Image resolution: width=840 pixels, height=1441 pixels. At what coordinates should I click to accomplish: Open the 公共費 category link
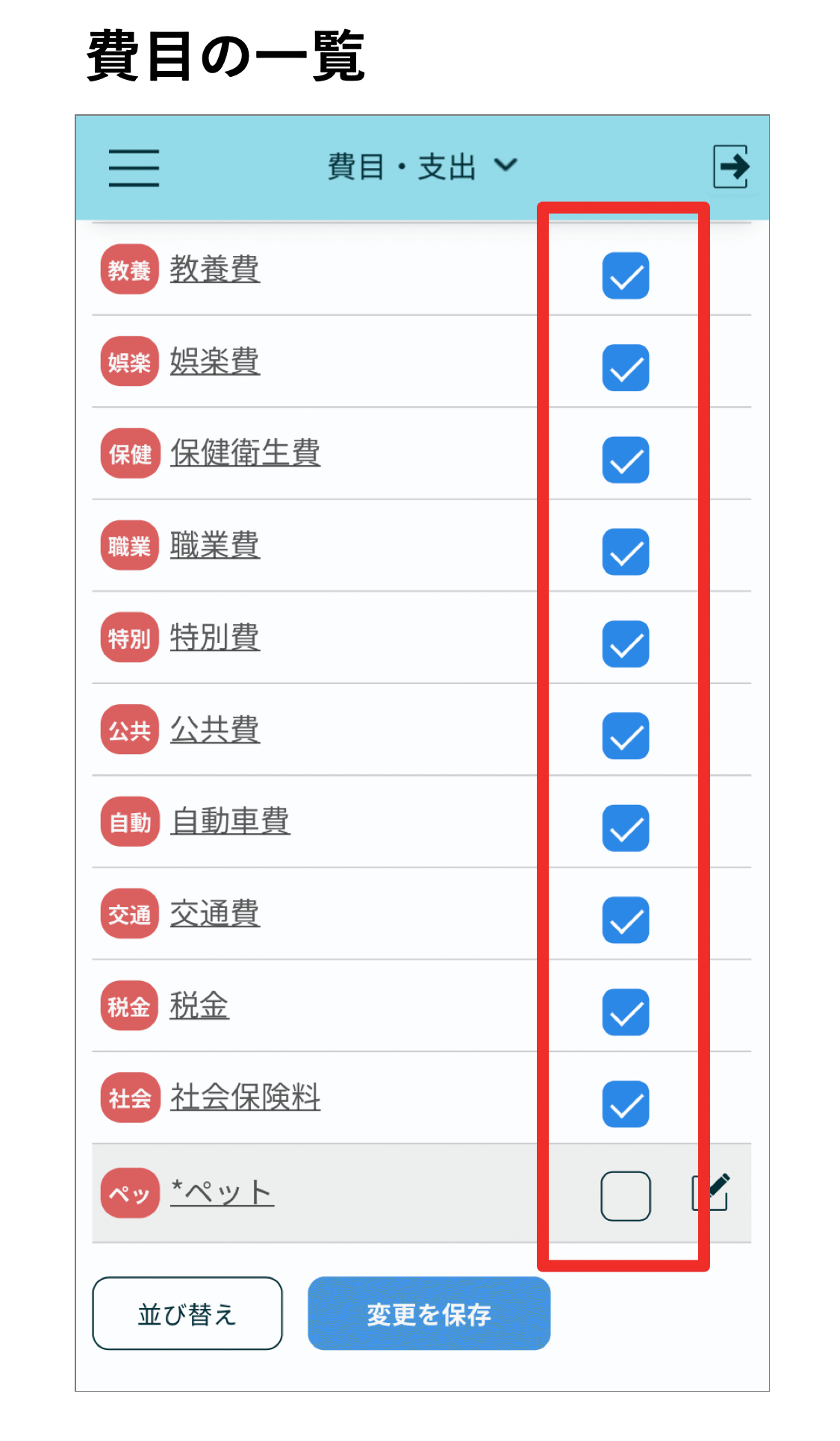pos(214,729)
